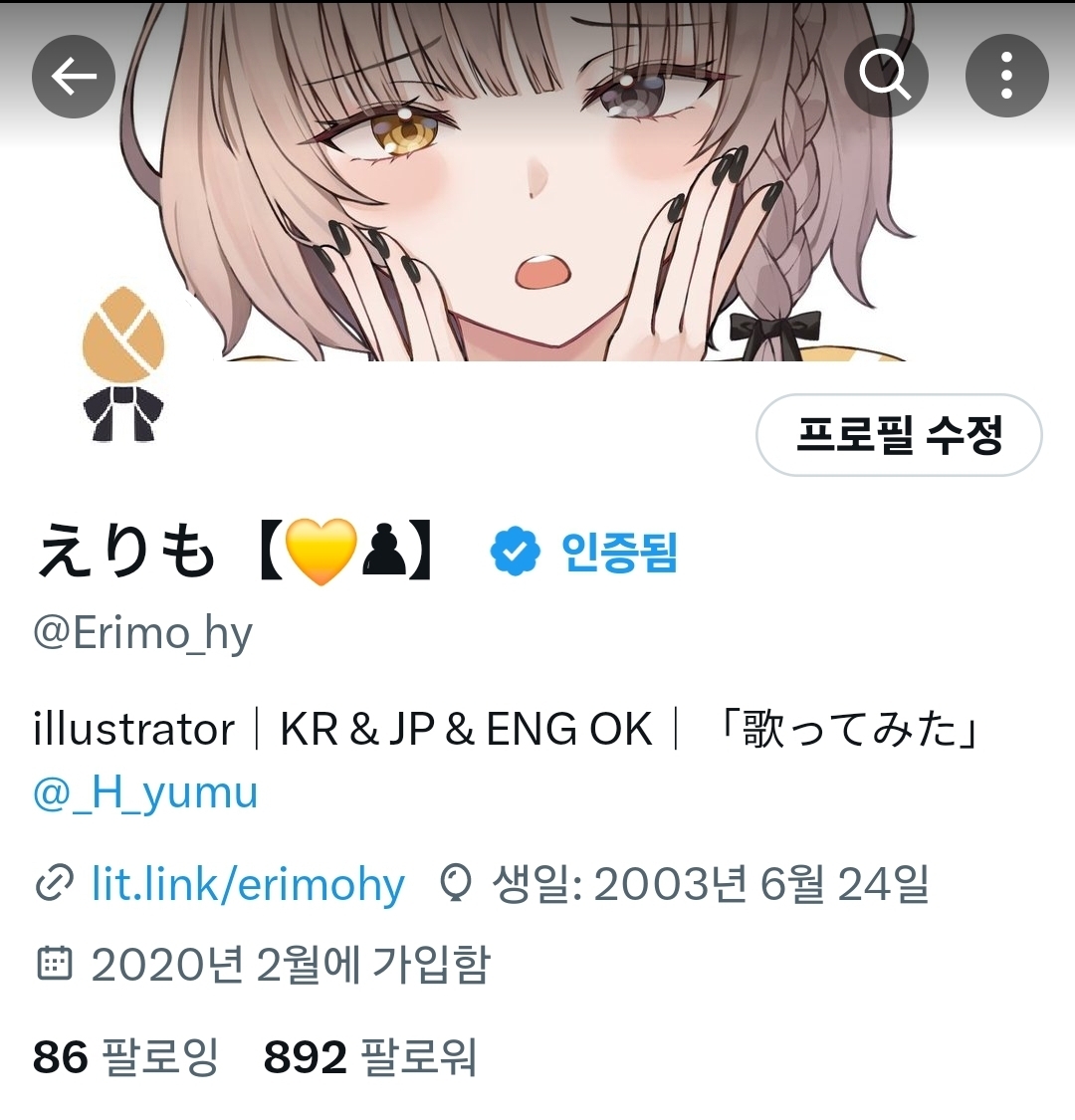
Task: Open search from the magnifier icon
Action: pos(885,76)
